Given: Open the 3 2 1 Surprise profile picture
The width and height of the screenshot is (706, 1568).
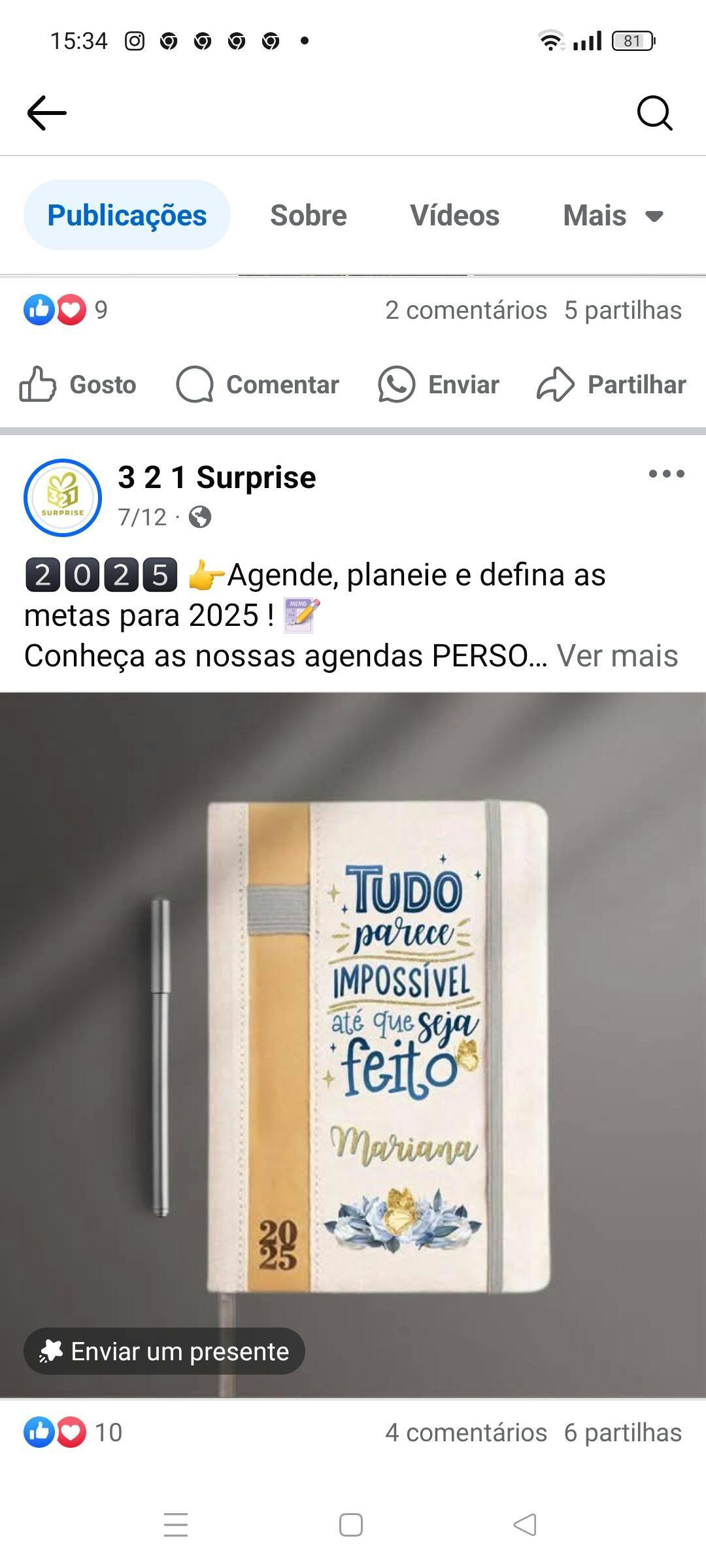Looking at the screenshot, I should pyautogui.click(x=63, y=498).
